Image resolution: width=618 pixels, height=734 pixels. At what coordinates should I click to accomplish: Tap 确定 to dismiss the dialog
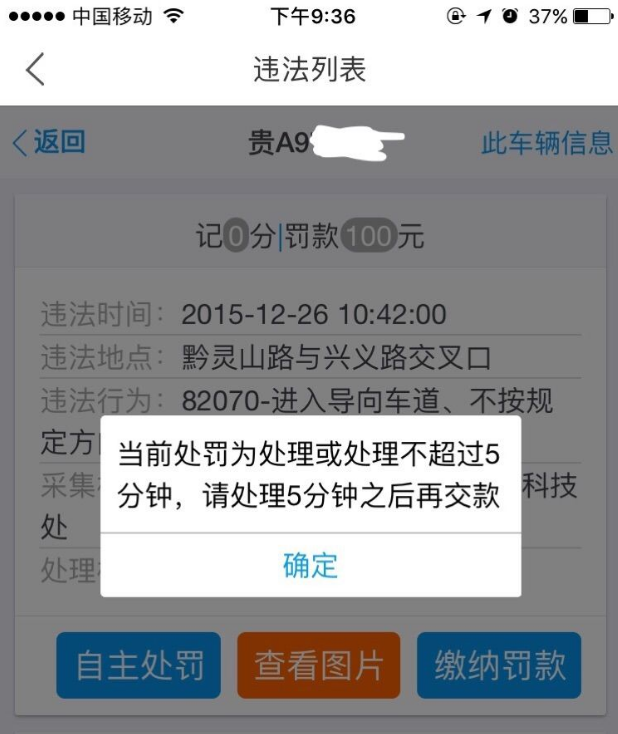tap(310, 565)
